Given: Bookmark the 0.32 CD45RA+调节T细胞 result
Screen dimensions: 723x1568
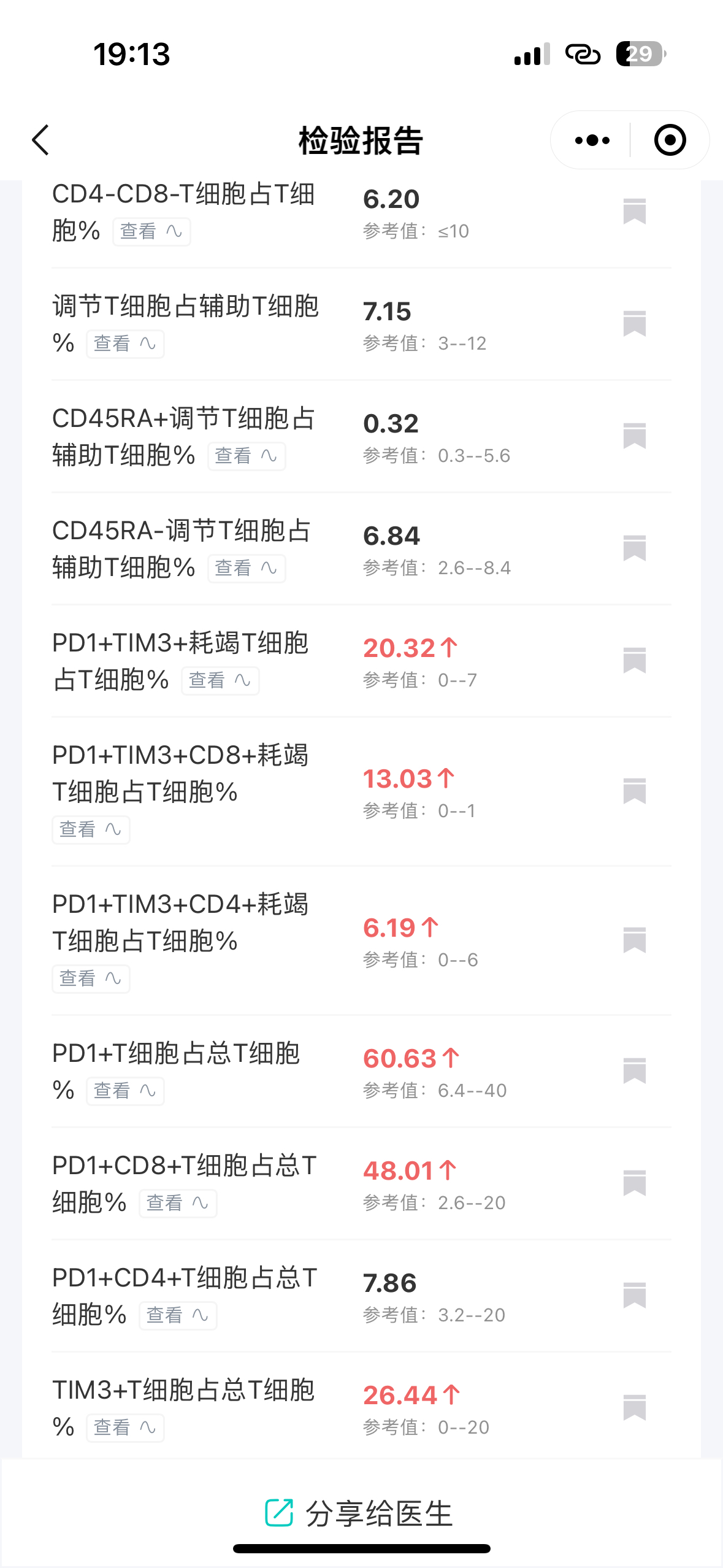Looking at the screenshot, I should (635, 436).
